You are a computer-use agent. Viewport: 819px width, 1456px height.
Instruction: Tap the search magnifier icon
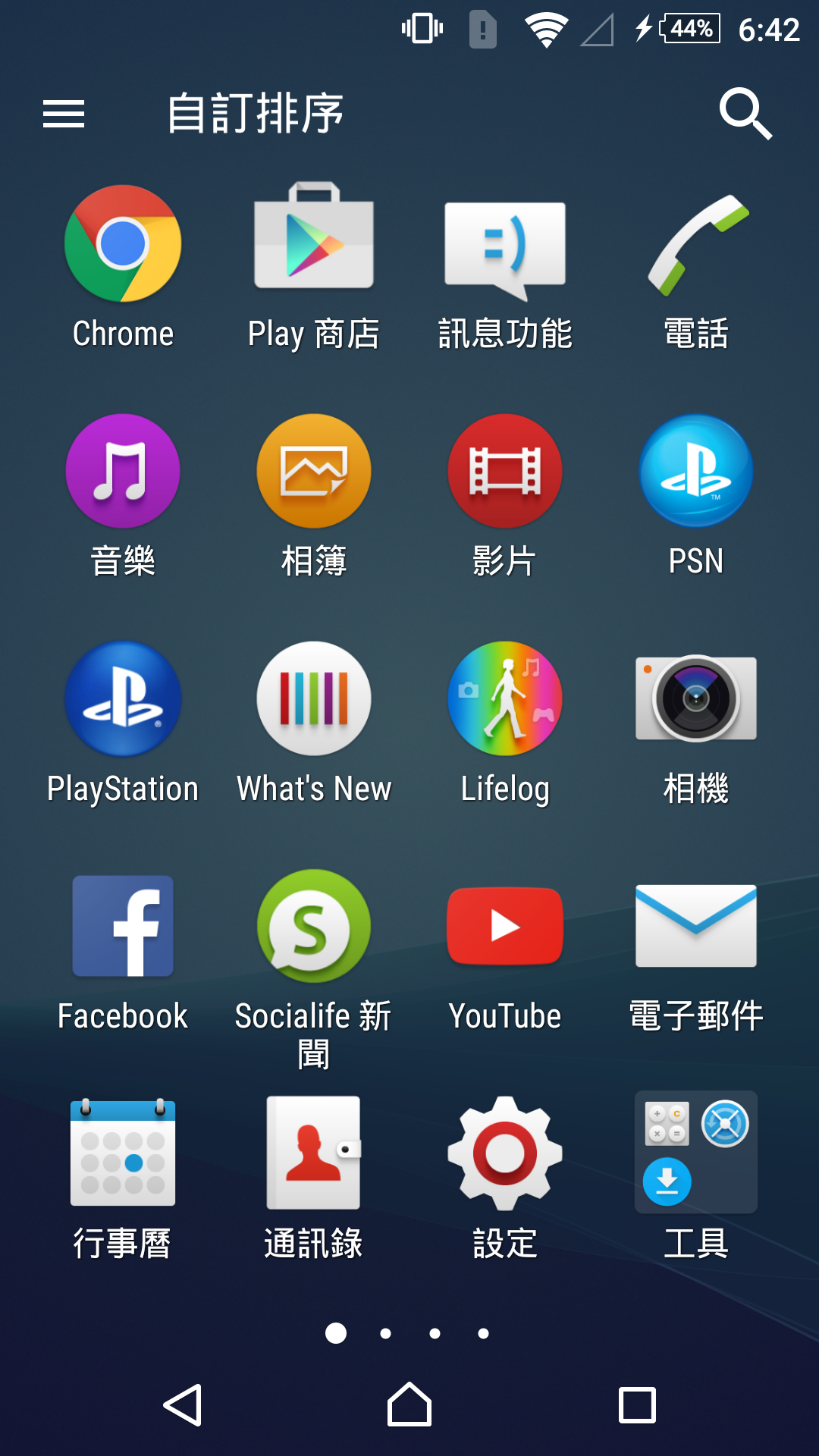coord(745,114)
